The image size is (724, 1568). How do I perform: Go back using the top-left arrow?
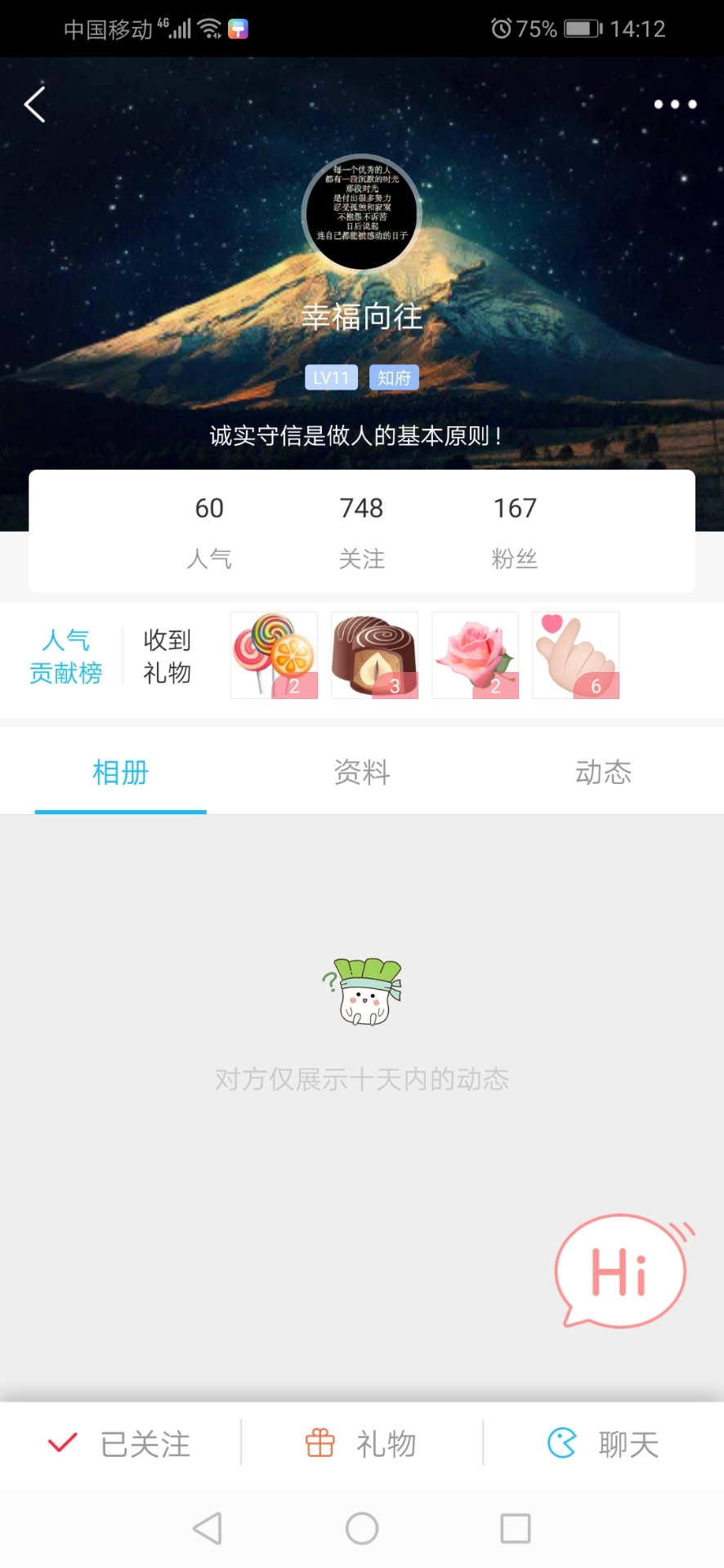click(x=35, y=105)
